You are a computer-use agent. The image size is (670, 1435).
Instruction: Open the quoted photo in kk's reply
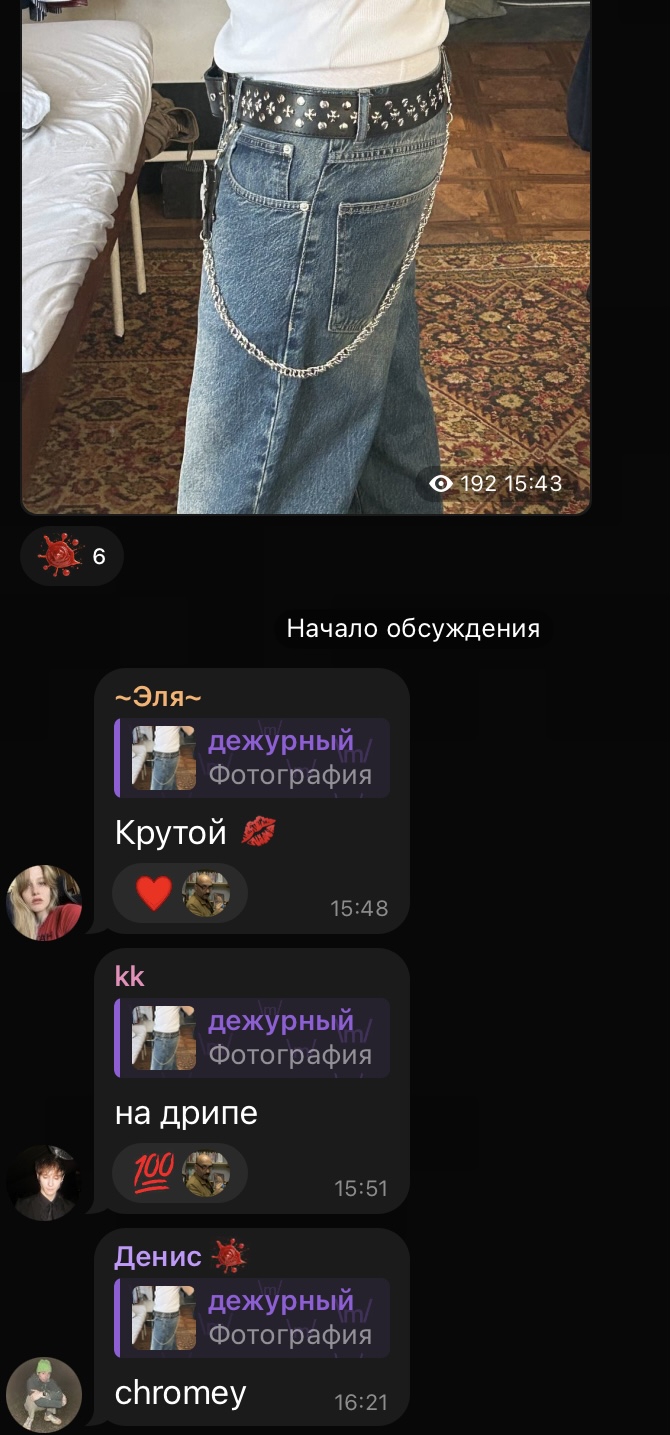(252, 1038)
